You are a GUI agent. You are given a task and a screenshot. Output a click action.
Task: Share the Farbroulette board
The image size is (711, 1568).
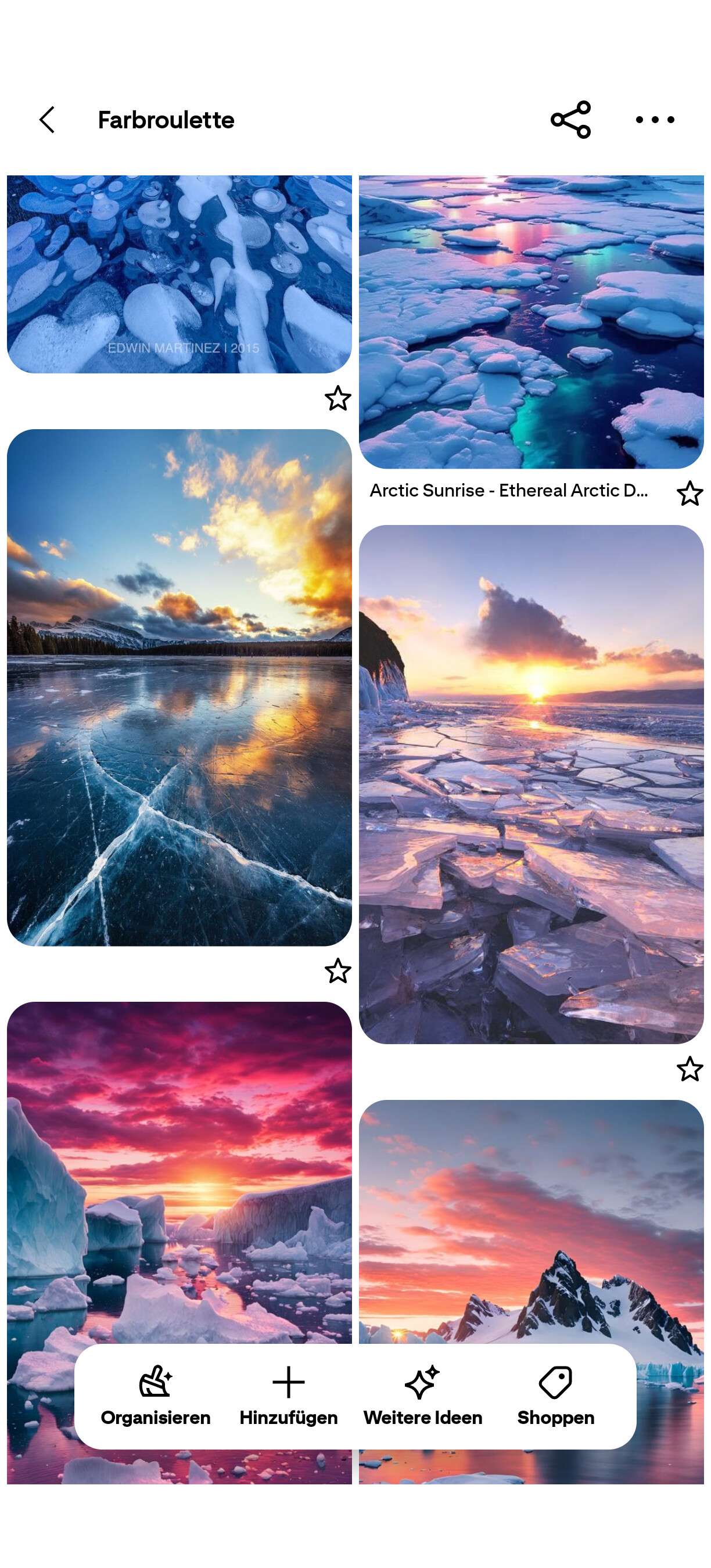570,120
